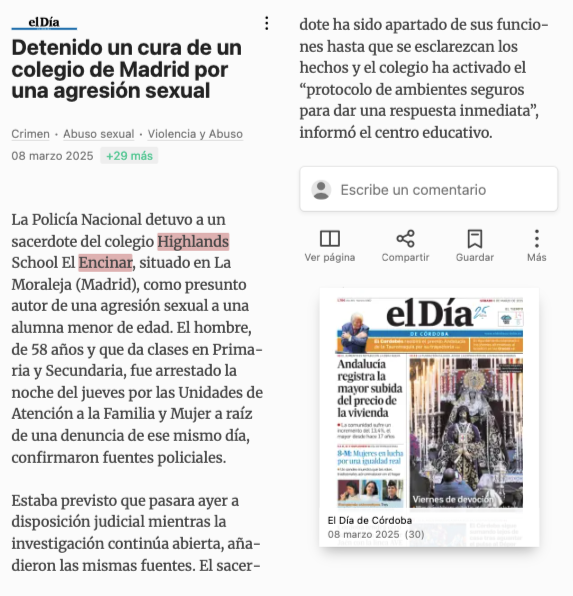
Task: Write a comment in the comment field
Action: click(x=429, y=189)
